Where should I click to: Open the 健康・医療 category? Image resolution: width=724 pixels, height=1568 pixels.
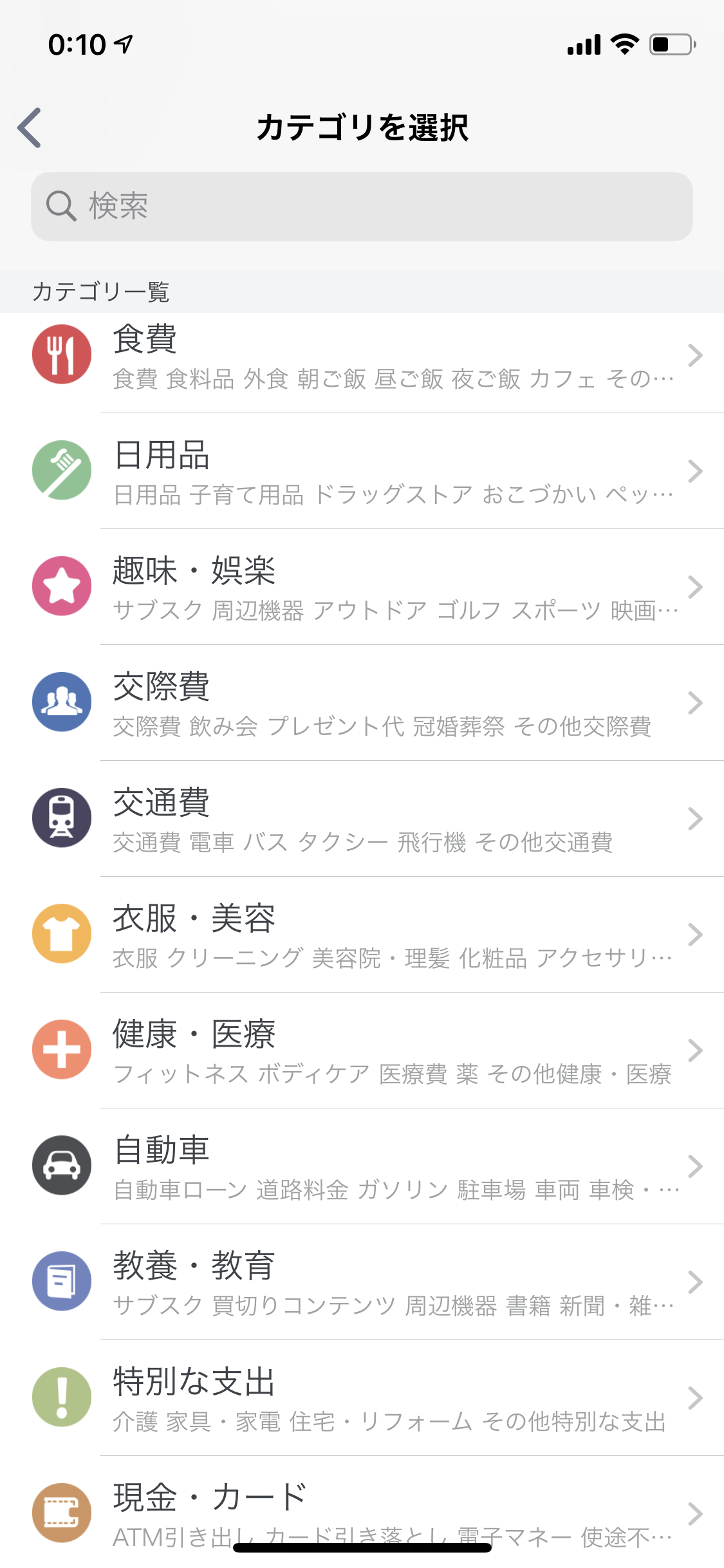362,1050
